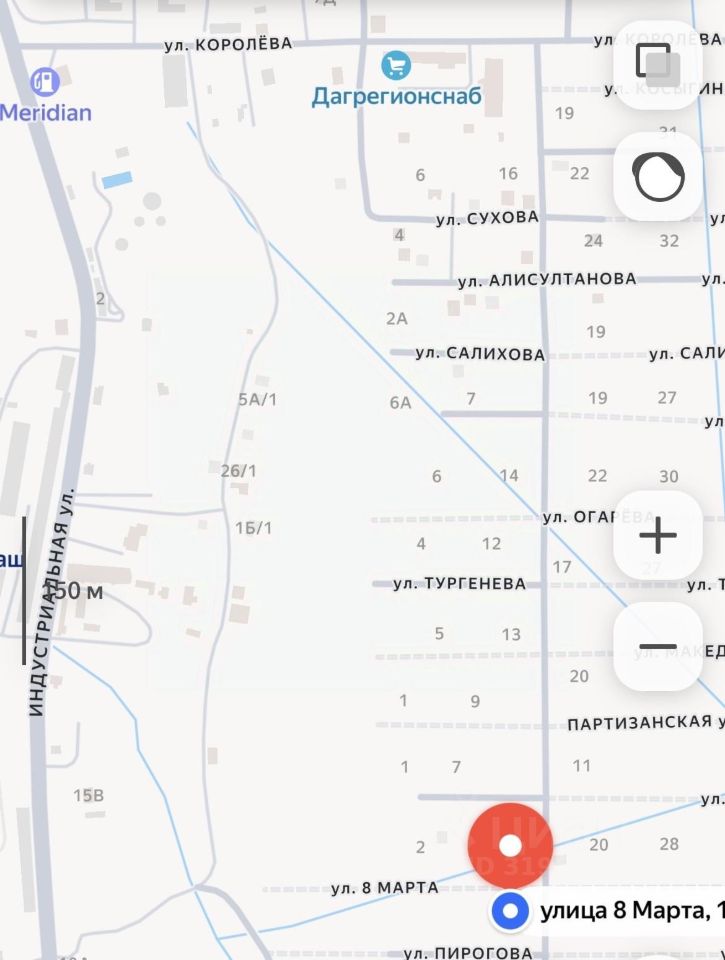Open the map layers button

click(x=657, y=66)
